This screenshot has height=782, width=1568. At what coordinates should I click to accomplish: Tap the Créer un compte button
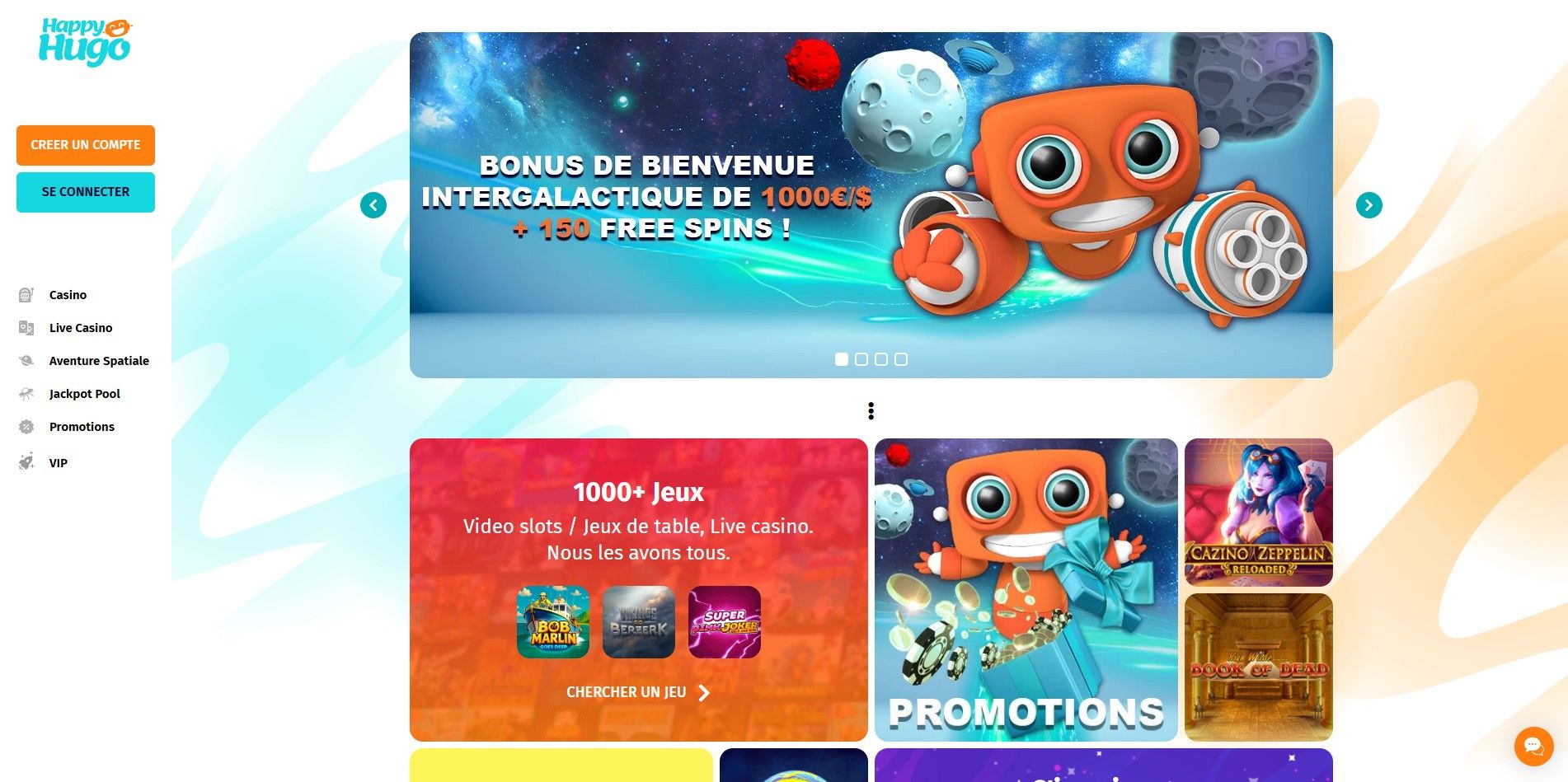tap(86, 145)
